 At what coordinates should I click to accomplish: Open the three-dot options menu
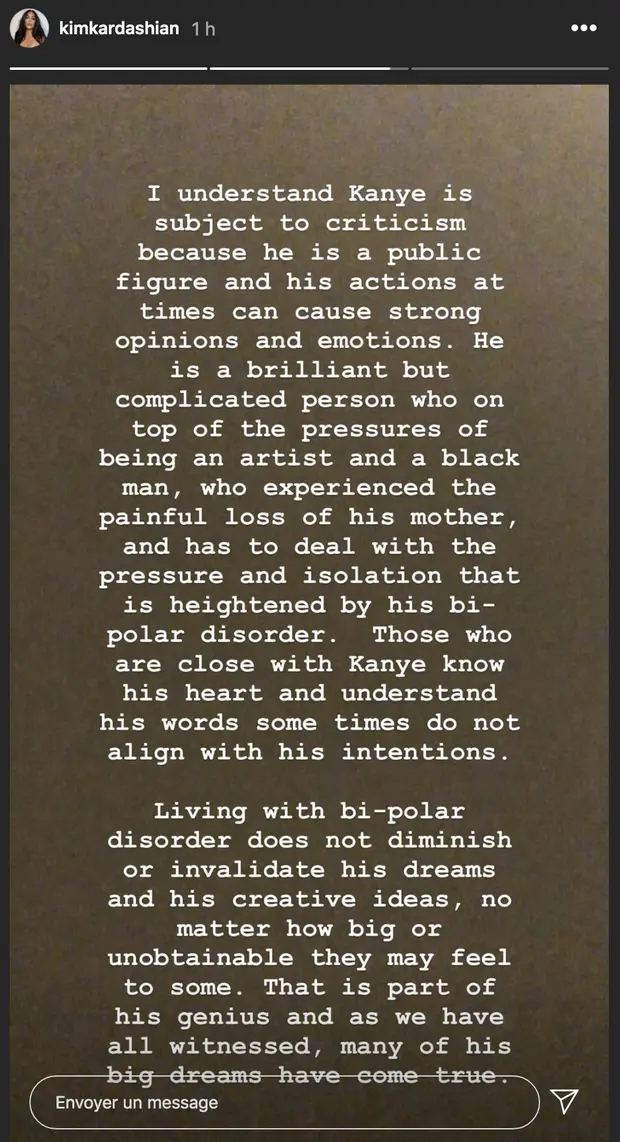coord(583,29)
